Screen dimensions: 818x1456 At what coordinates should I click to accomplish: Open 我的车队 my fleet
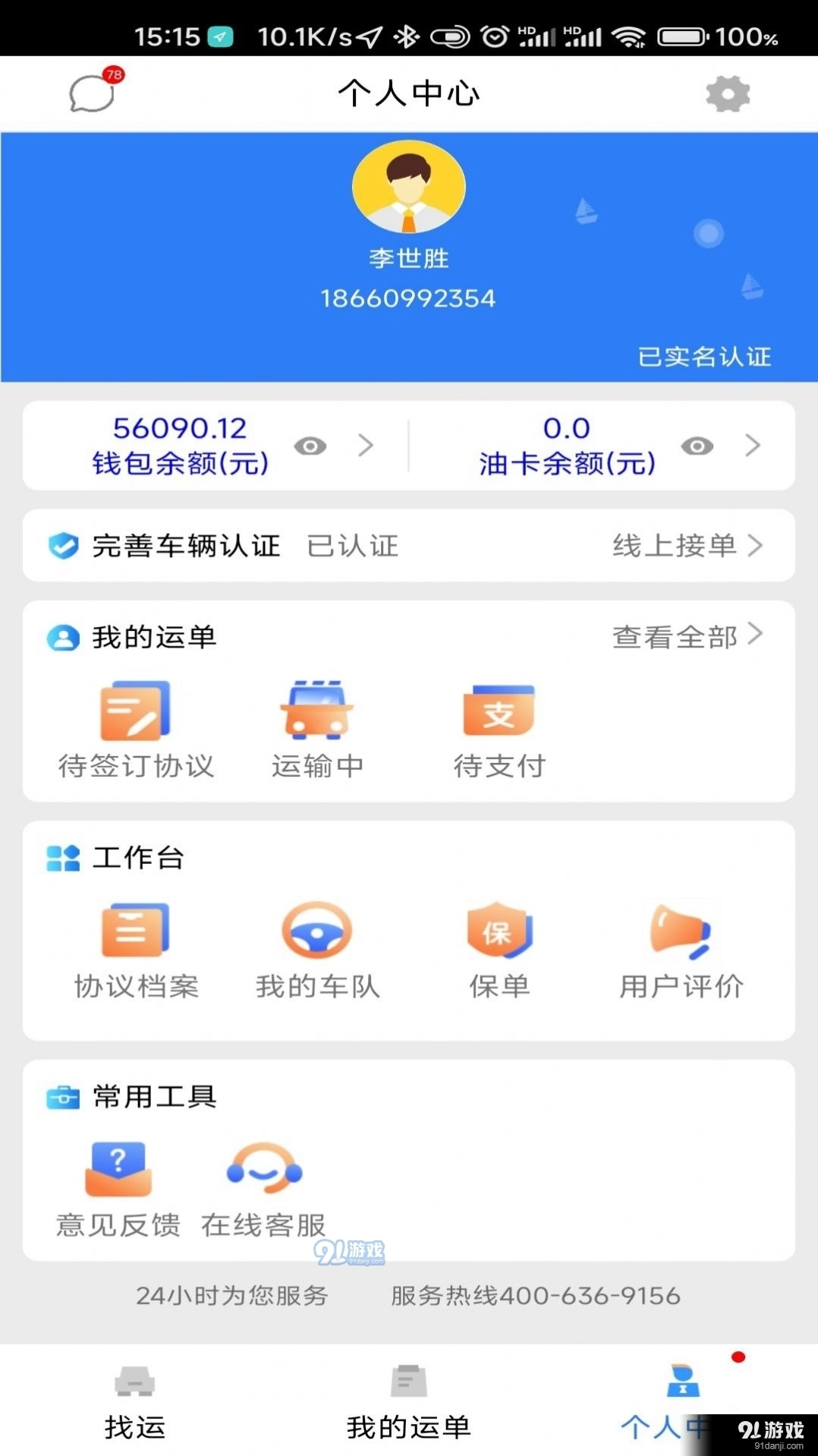pos(317,950)
